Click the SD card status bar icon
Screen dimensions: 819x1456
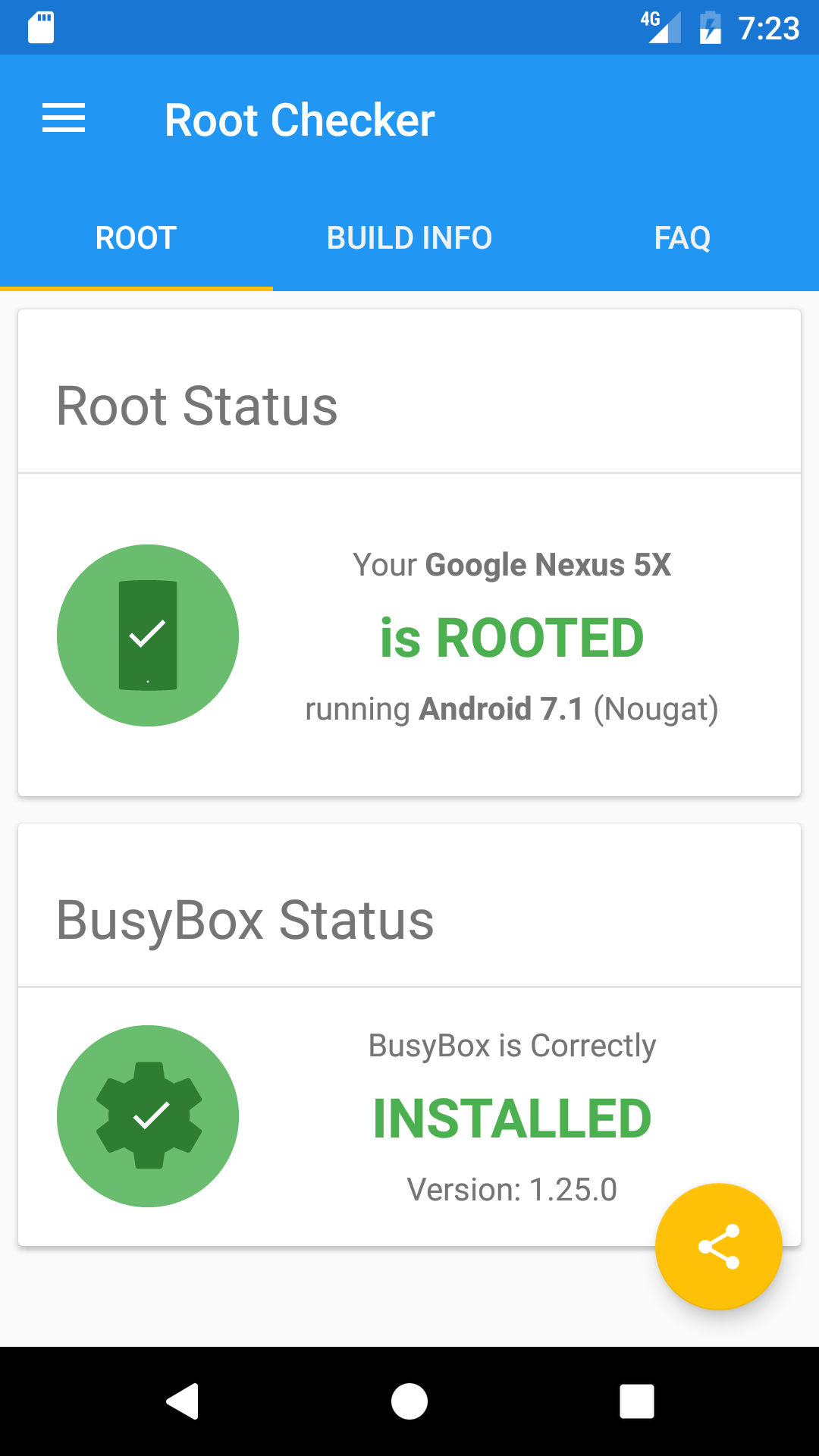[39, 27]
